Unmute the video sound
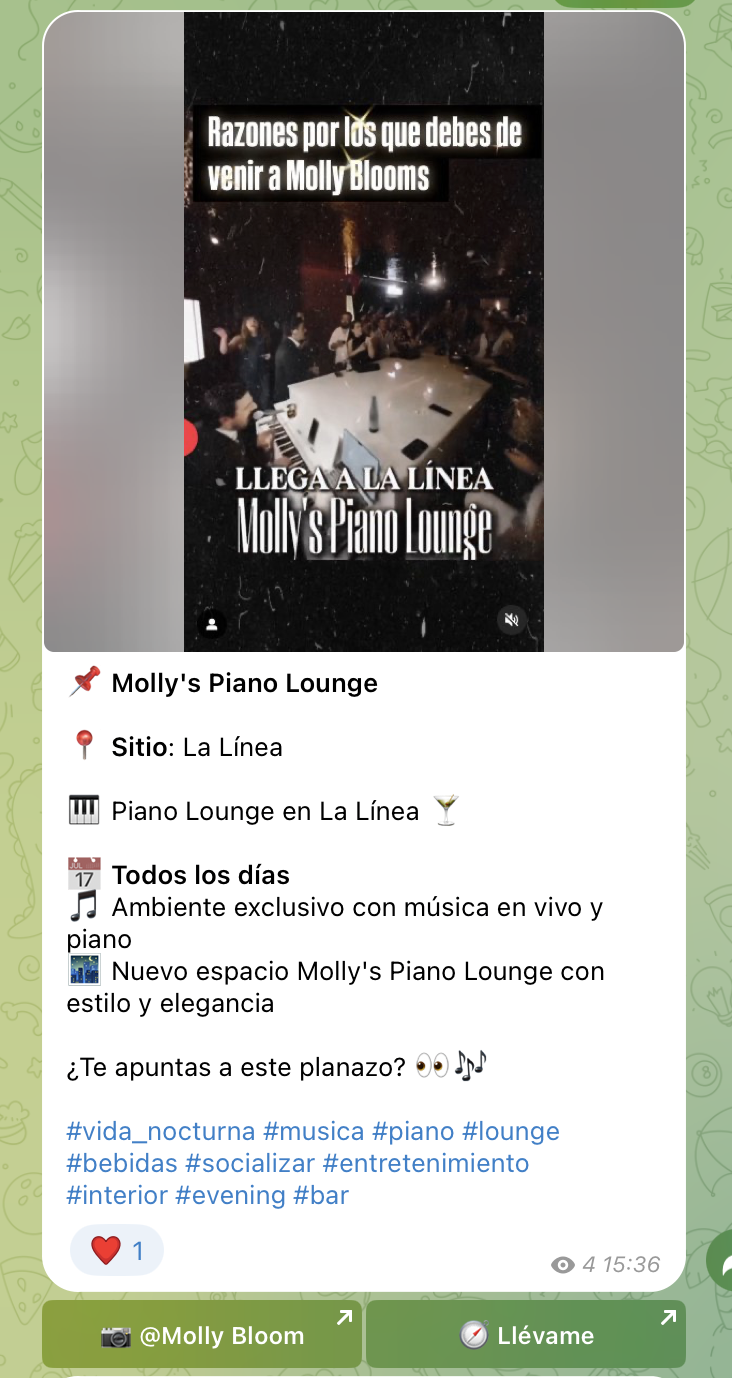The height and width of the screenshot is (1378, 732). [512, 621]
